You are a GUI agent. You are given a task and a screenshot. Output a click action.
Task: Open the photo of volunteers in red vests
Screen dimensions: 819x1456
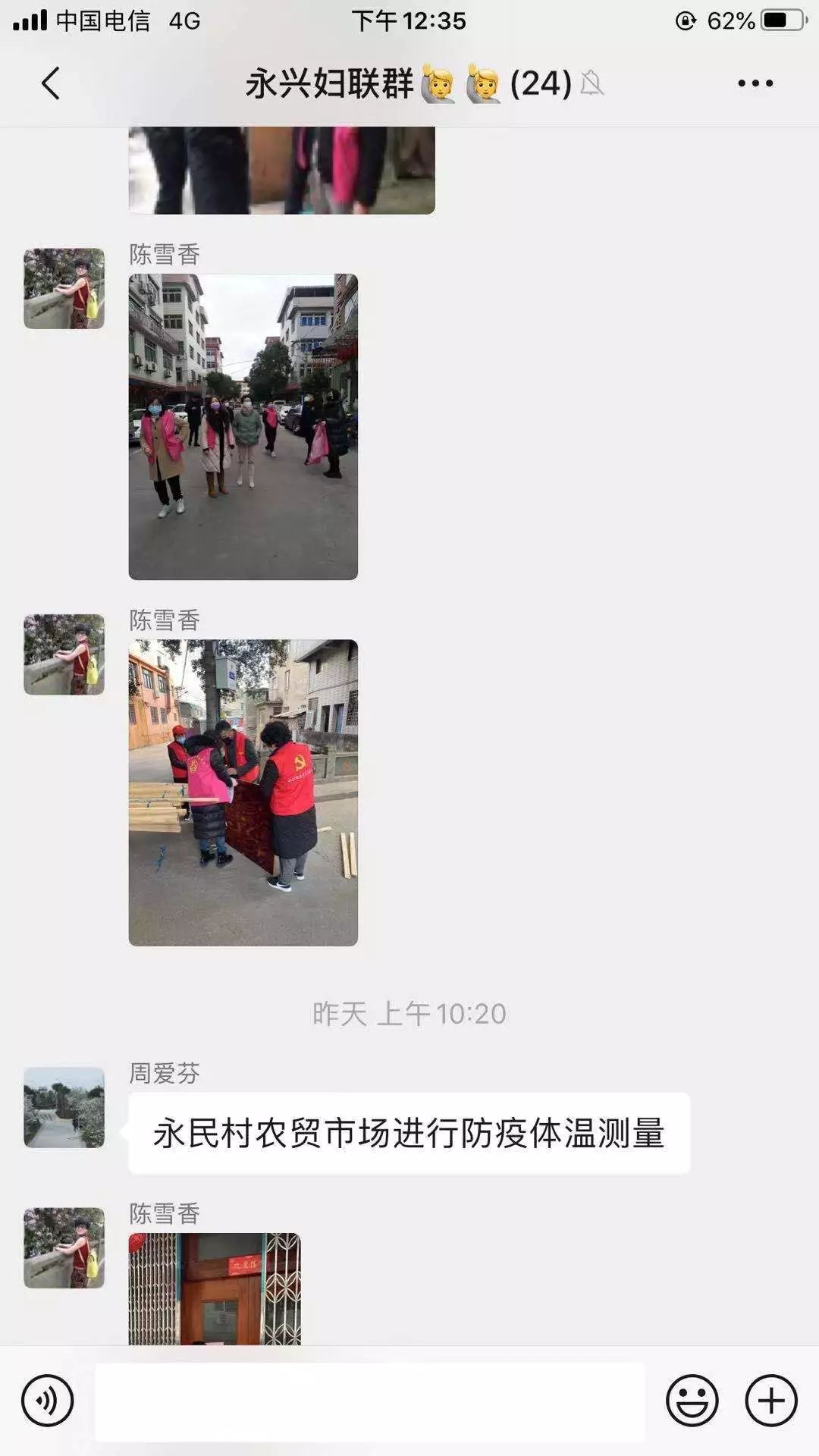click(243, 792)
